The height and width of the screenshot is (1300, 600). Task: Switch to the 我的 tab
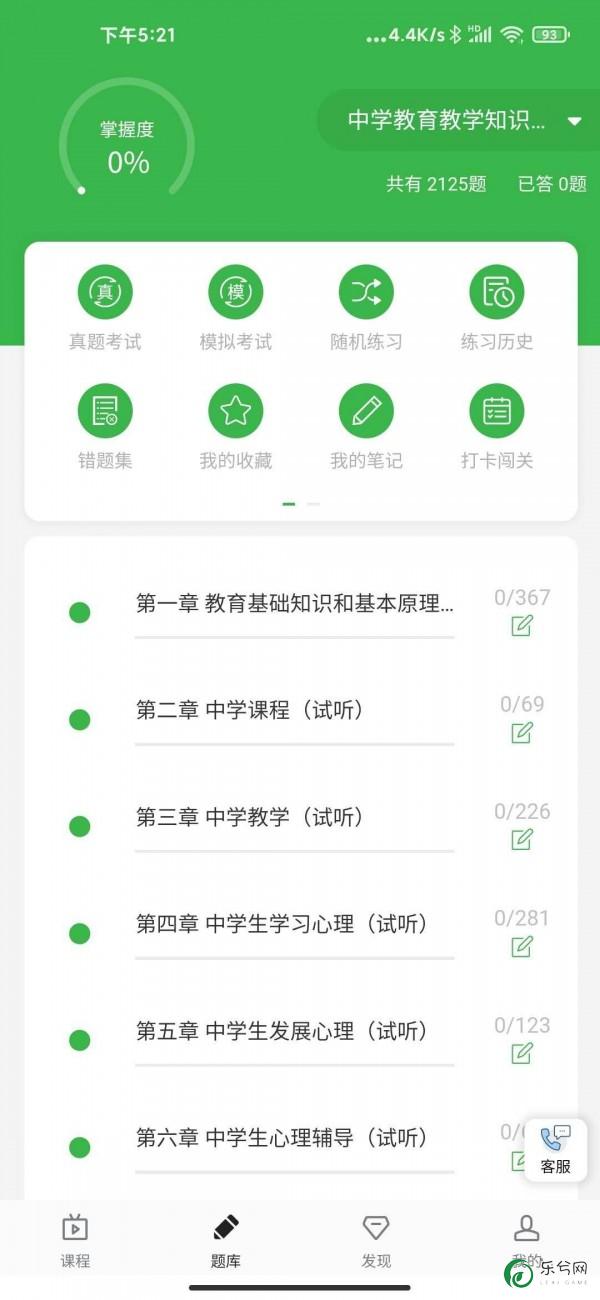pyautogui.click(x=526, y=1241)
